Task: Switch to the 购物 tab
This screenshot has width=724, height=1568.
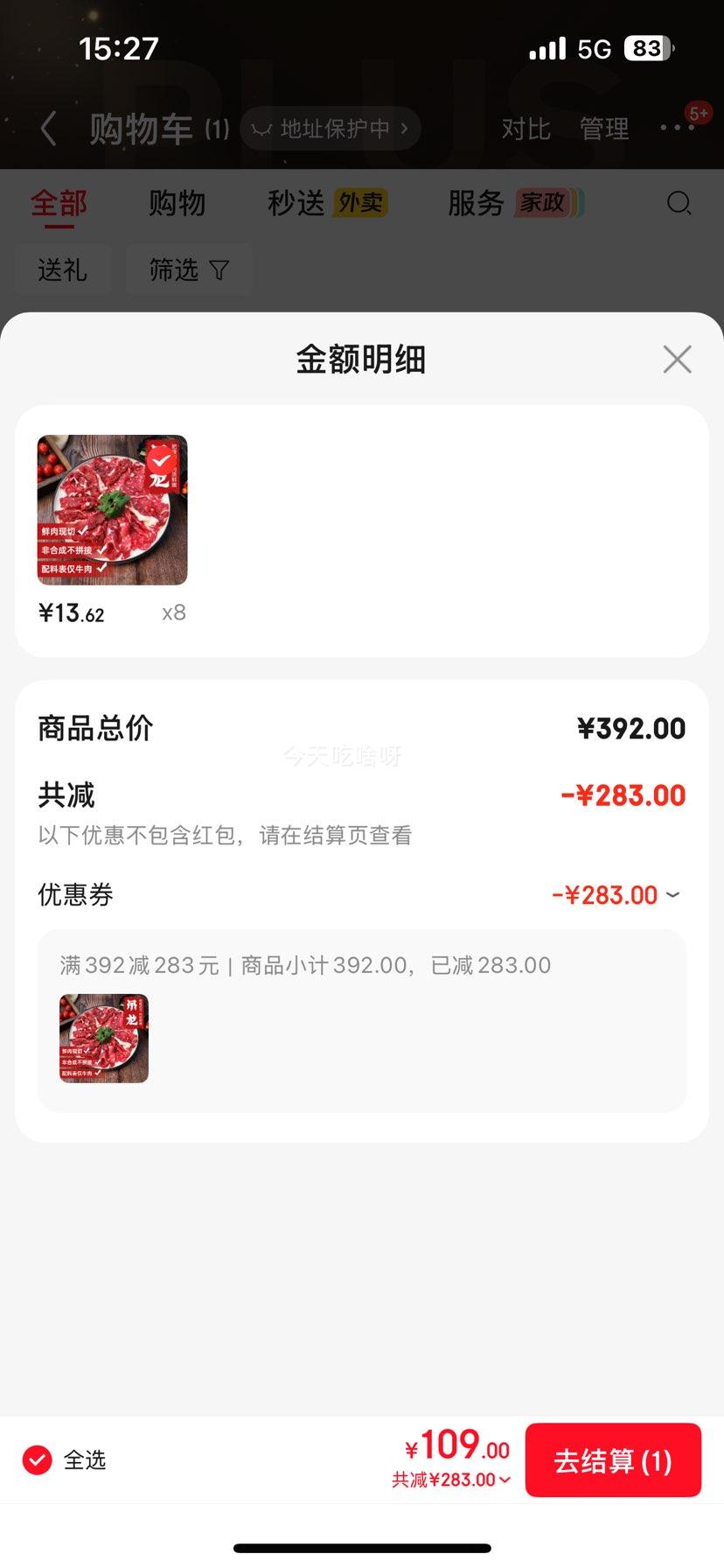Action: click(178, 202)
